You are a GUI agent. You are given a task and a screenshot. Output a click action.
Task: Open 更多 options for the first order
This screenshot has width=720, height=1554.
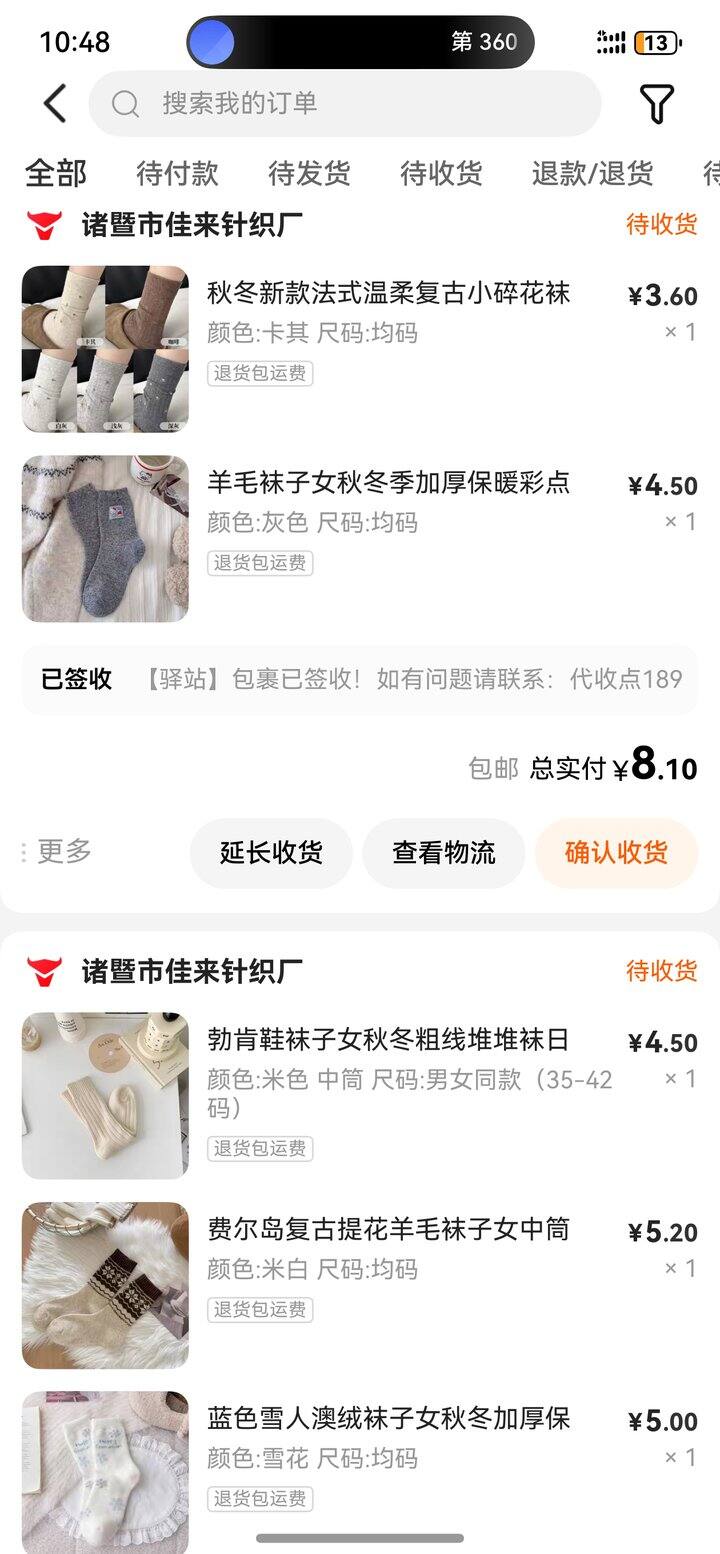(57, 852)
